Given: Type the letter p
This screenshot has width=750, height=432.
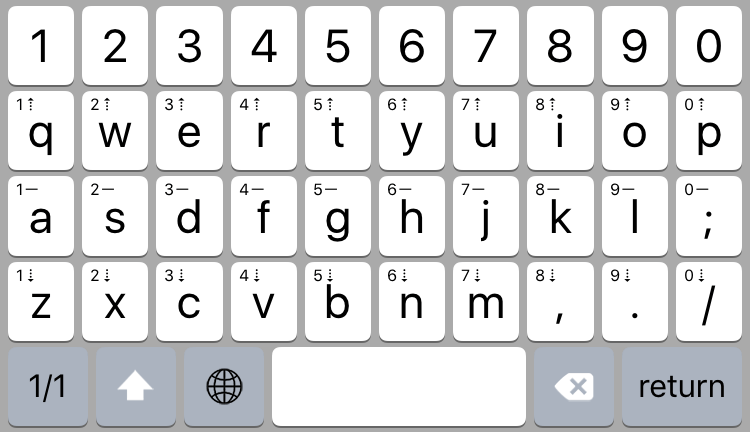Looking at the screenshot, I should pos(708,131).
